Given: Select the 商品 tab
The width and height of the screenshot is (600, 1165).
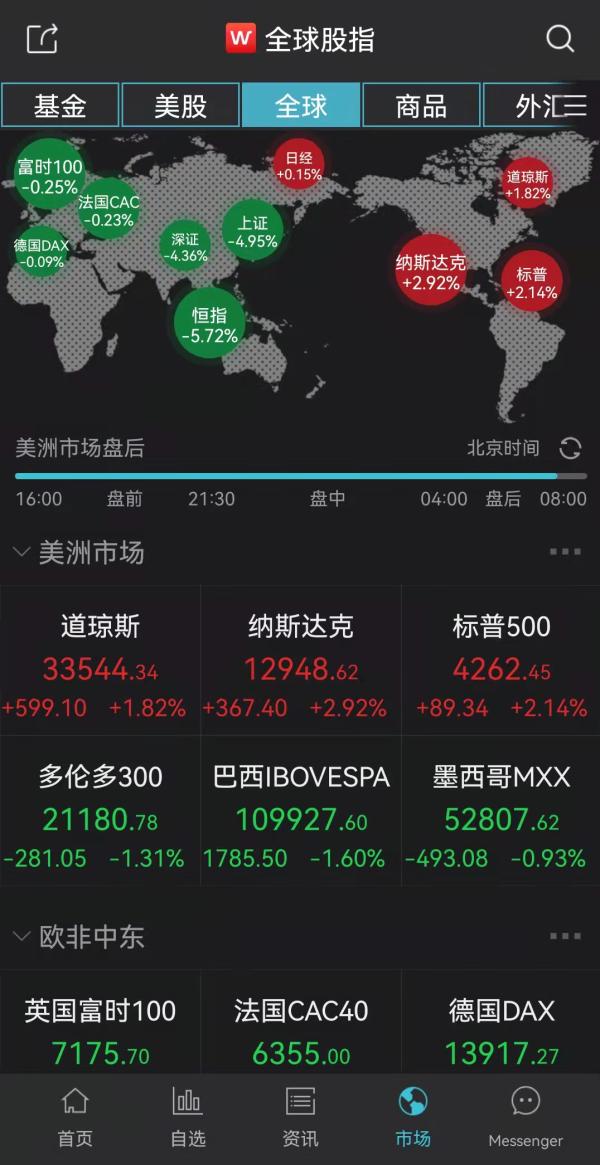Looking at the screenshot, I should [x=421, y=106].
